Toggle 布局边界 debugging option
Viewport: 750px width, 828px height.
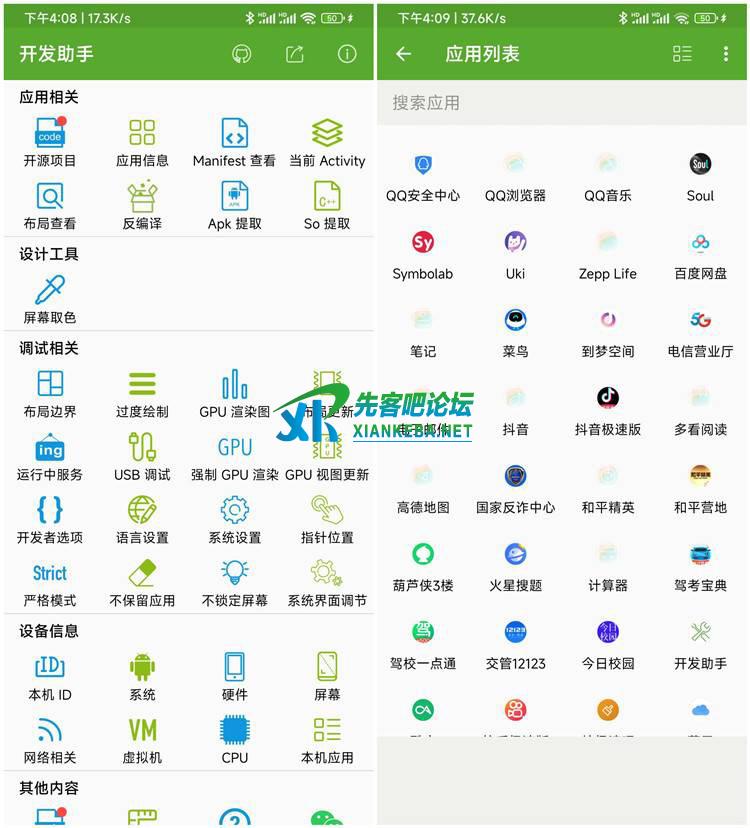point(50,394)
